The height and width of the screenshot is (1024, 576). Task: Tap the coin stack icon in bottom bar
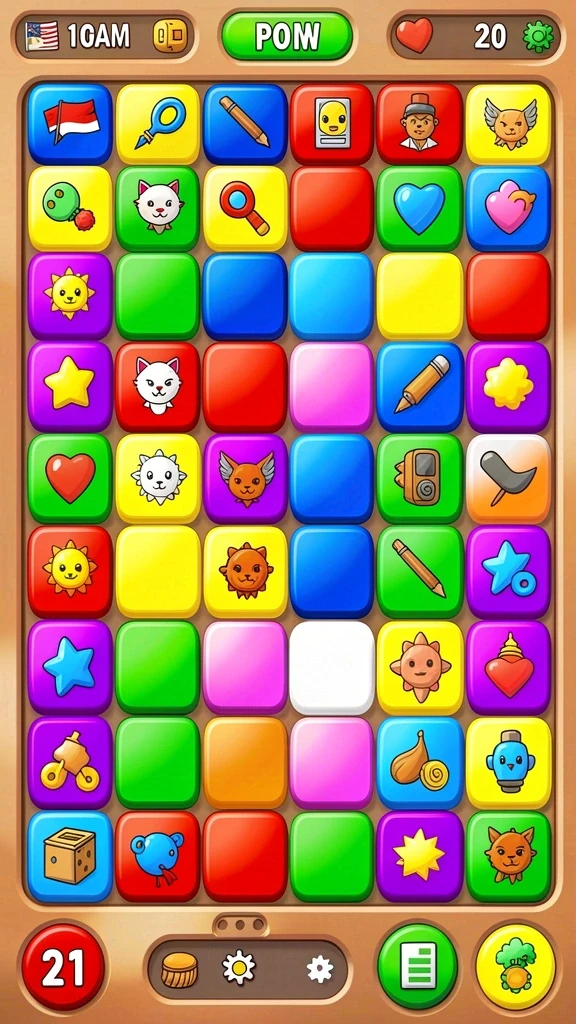[179, 968]
